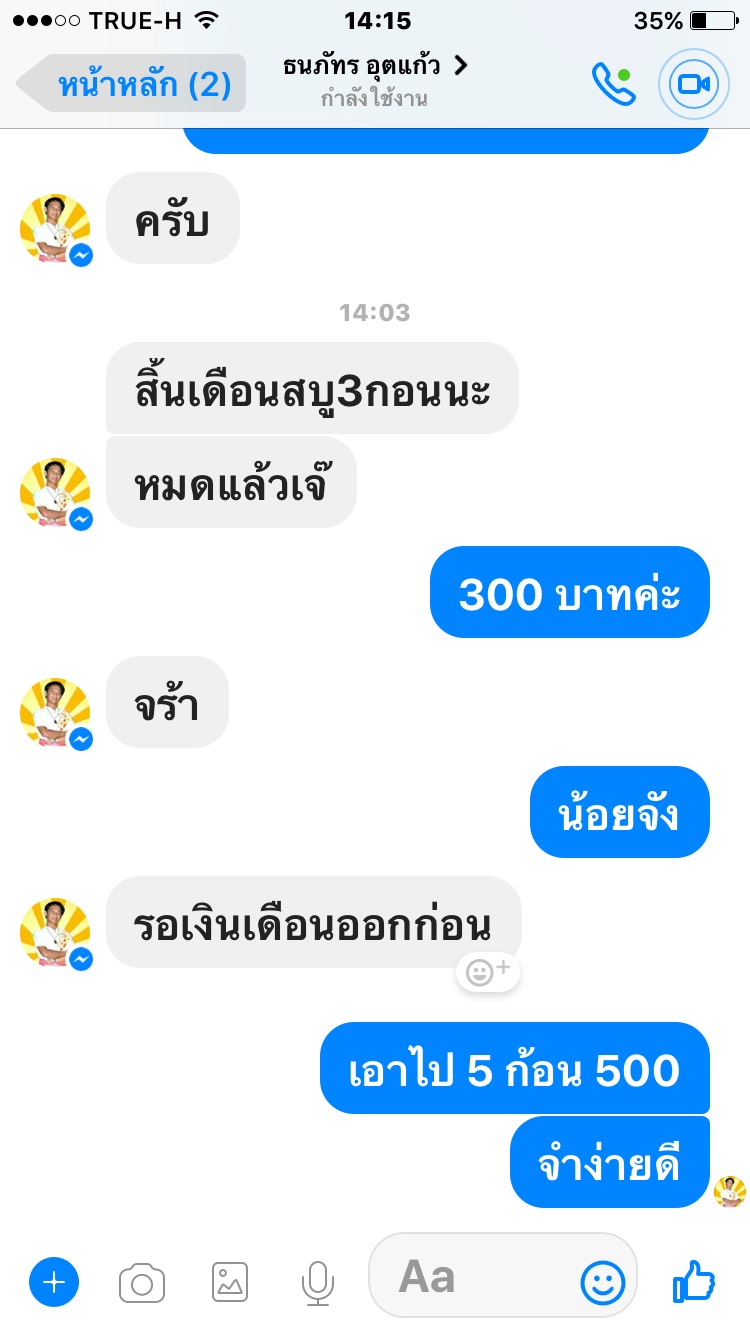
Task: Open the photo gallery picker
Action: tap(230, 1282)
